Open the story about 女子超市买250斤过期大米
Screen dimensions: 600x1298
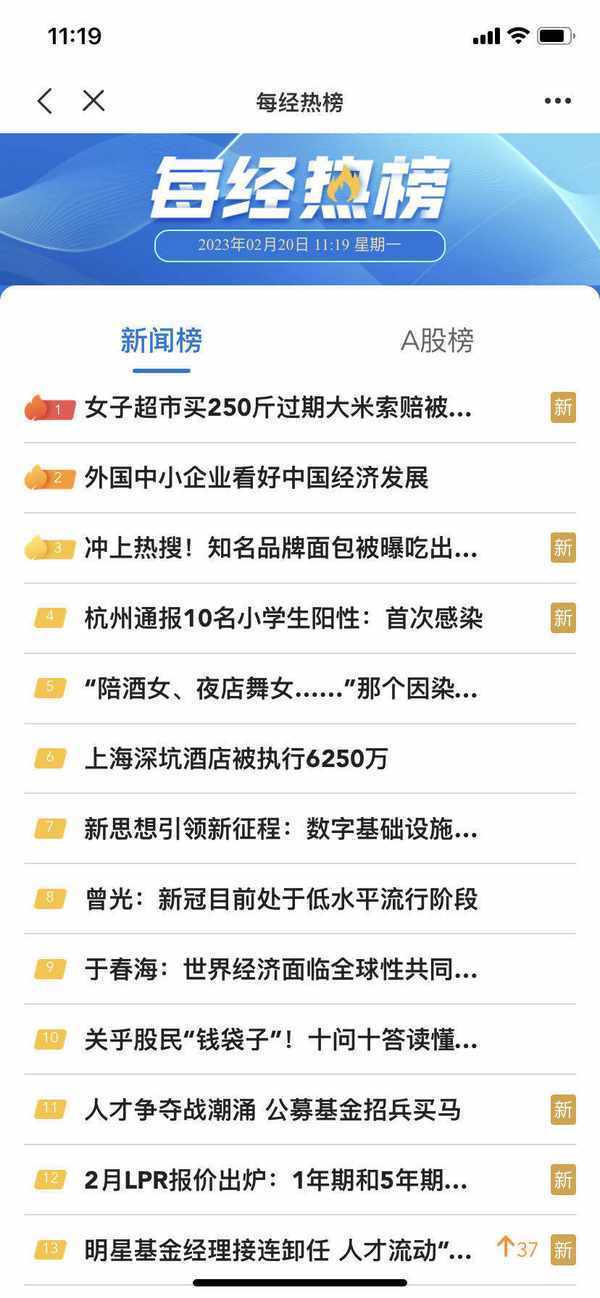[x=278, y=408]
